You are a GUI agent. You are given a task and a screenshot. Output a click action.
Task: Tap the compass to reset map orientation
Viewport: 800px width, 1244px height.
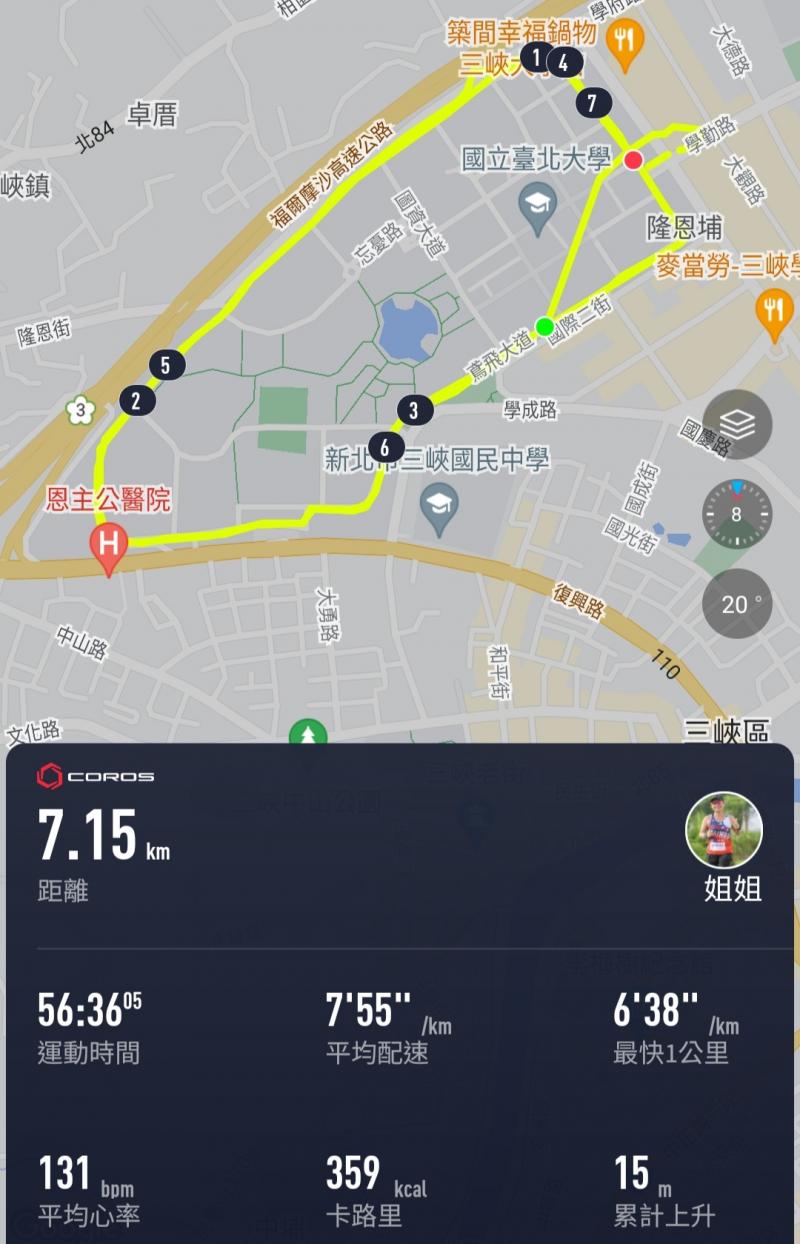pos(737,515)
